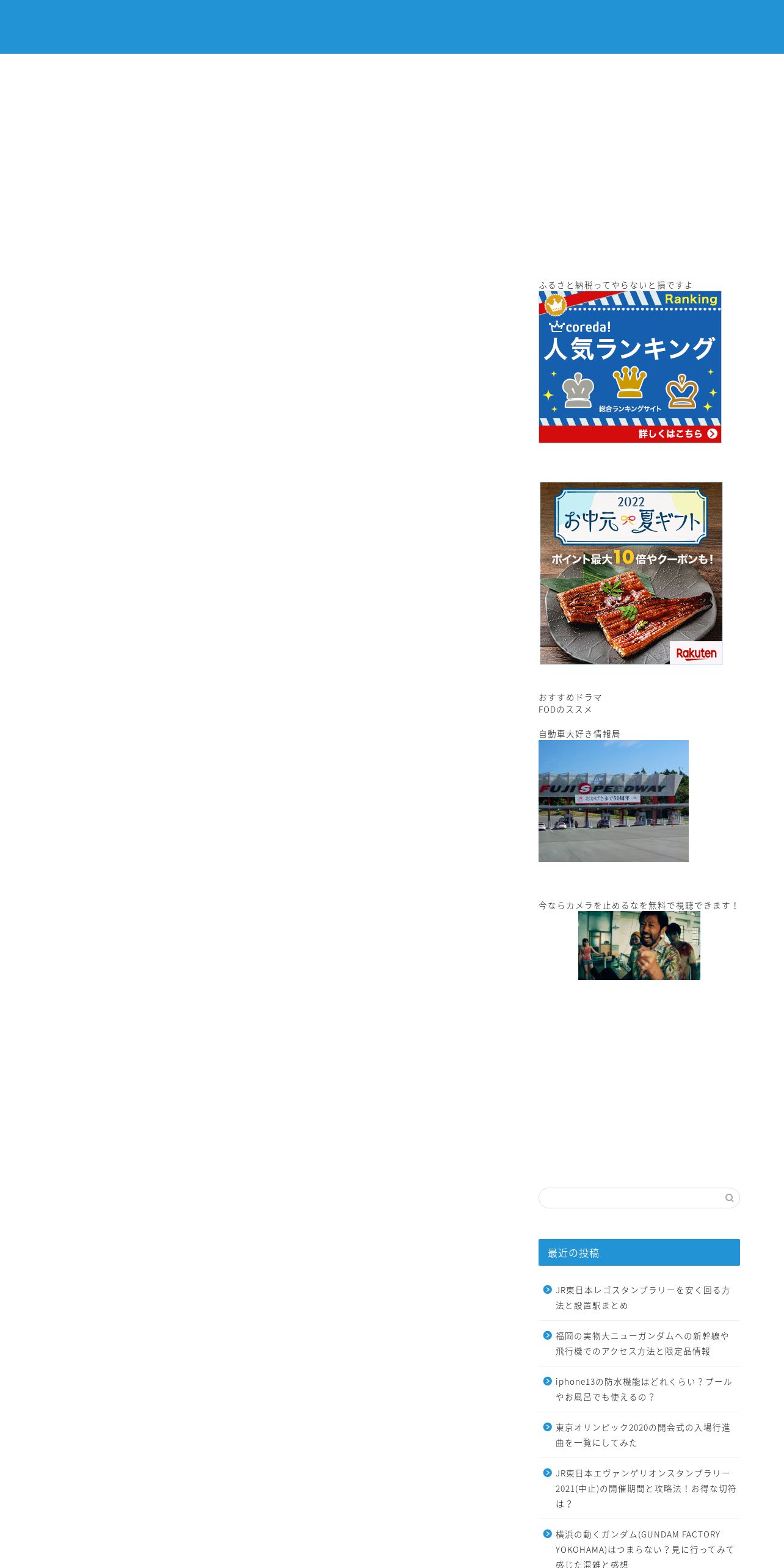Open iphone13の防水機能 post
The width and height of the screenshot is (784, 1568).
(x=643, y=1389)
